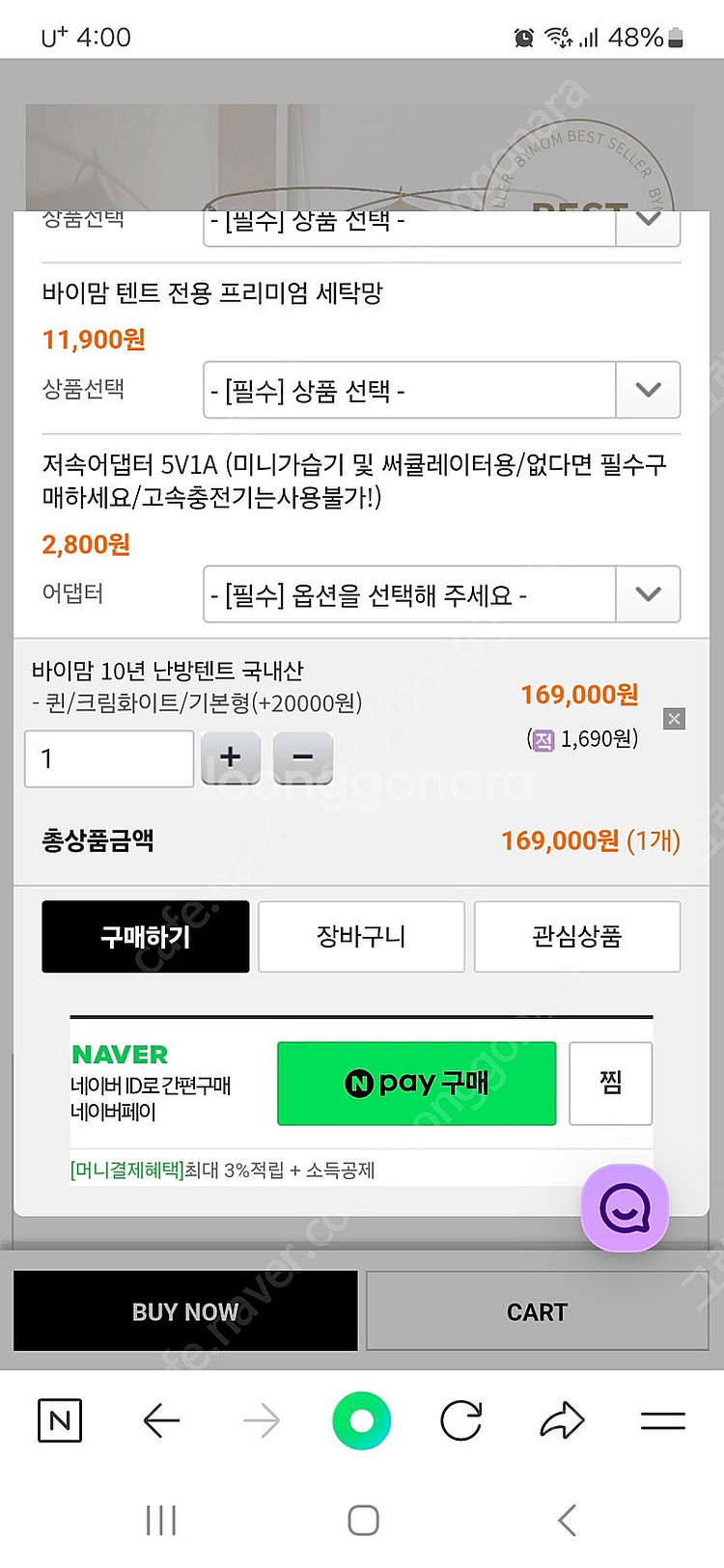
Task: Tap the BUY NOW button
Action: (184, 1310)
